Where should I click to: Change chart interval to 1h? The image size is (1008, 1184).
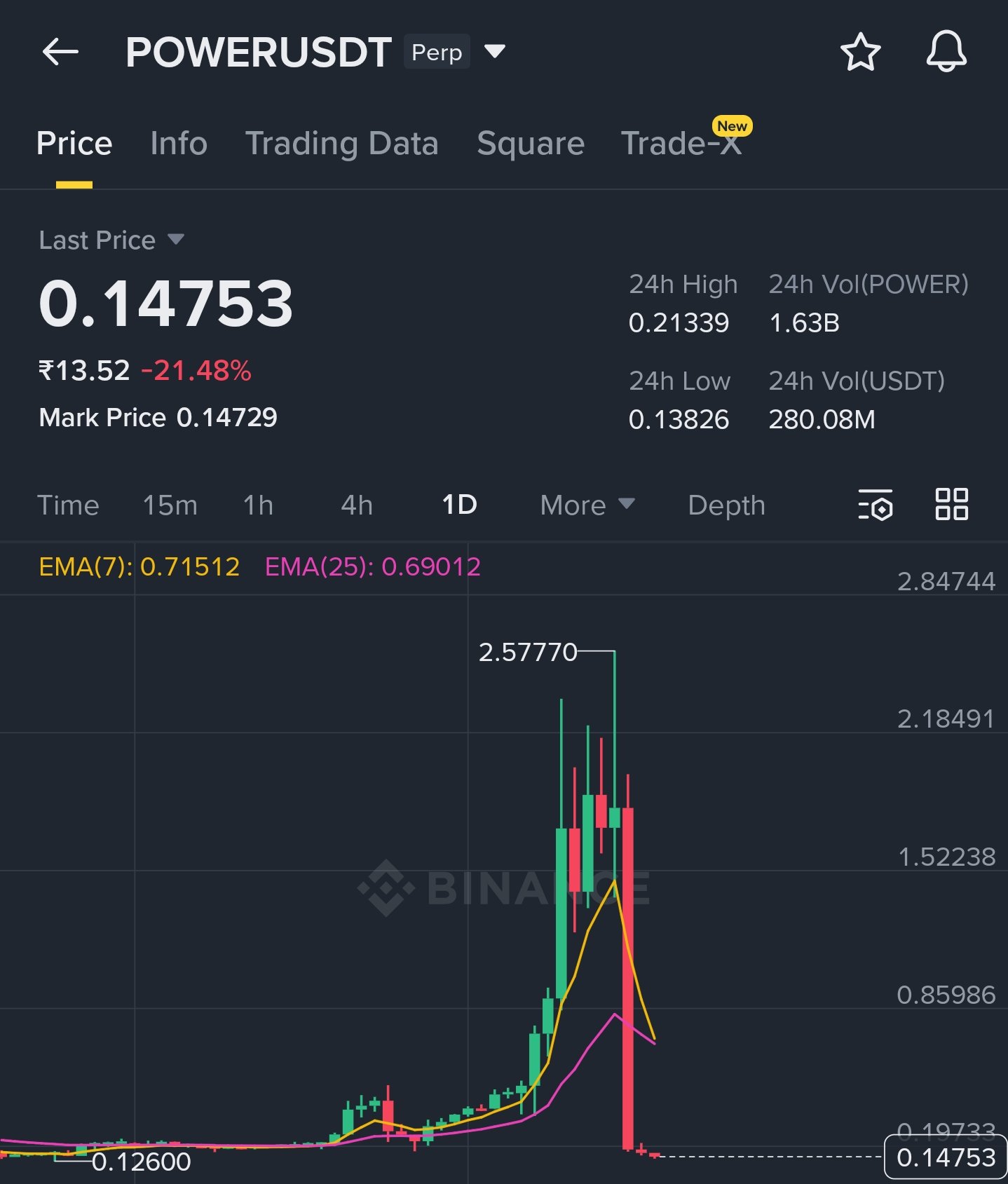(x=258, y=505)
